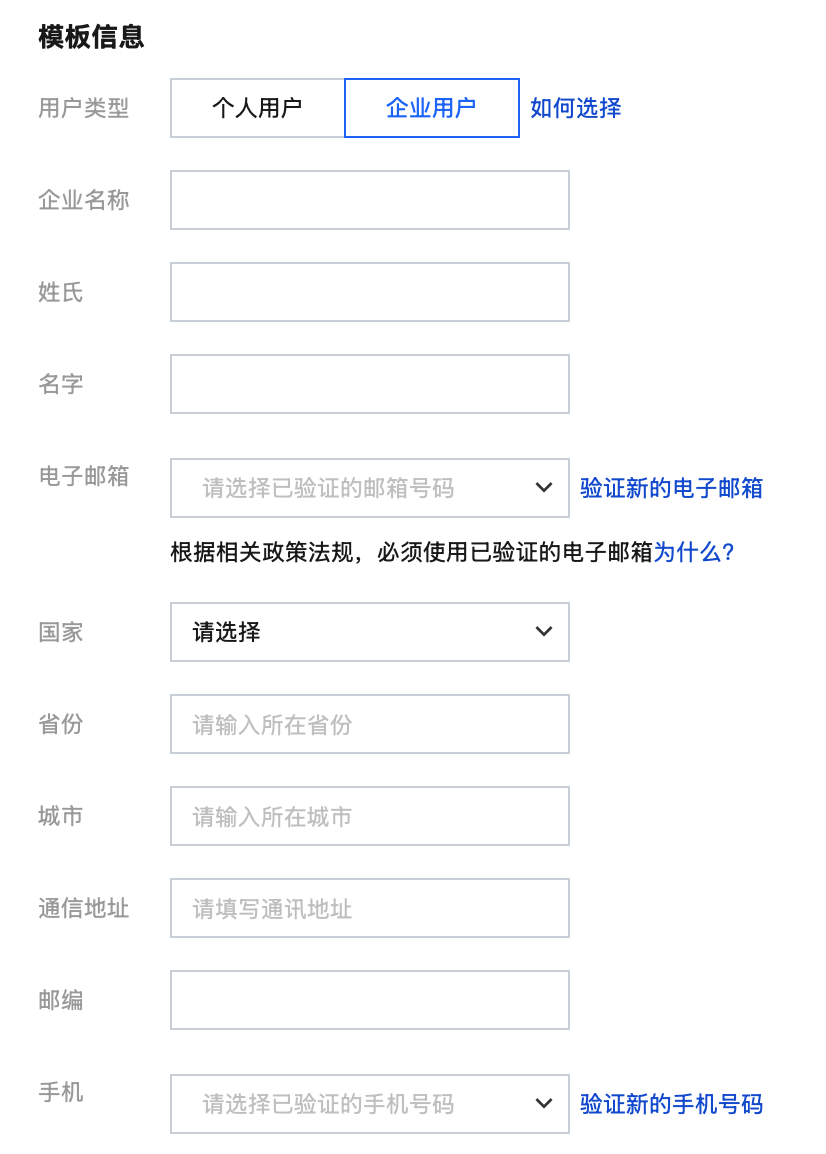Open the 如何选择 help link
Image resolution: width=826 pixels, height=1154 pixels.
click(x=575, y=108)
